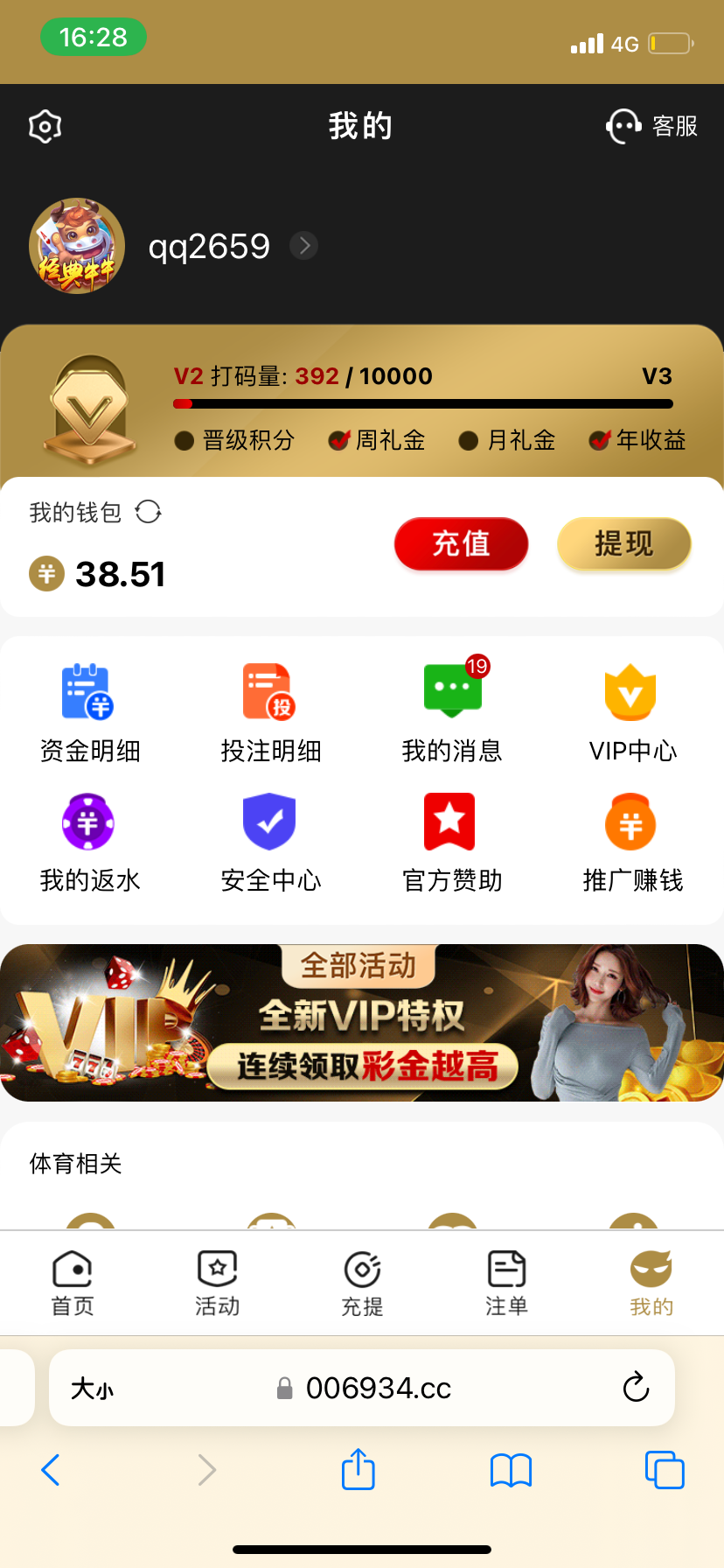Switch to the 注单 bet slips tab
This screenshot has height=1568, width=724.
(506, 1283)
